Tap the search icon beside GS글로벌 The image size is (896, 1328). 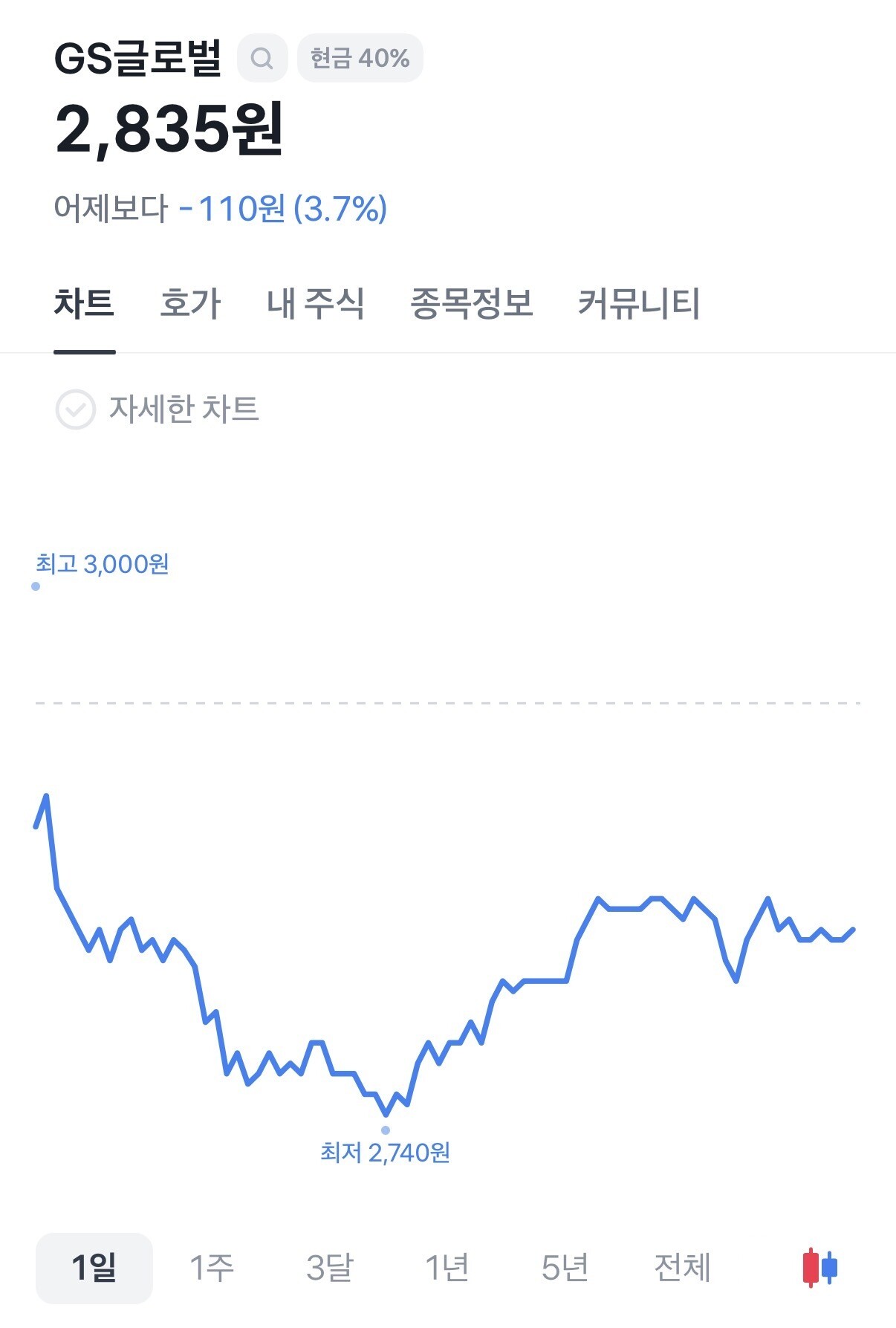262,58
